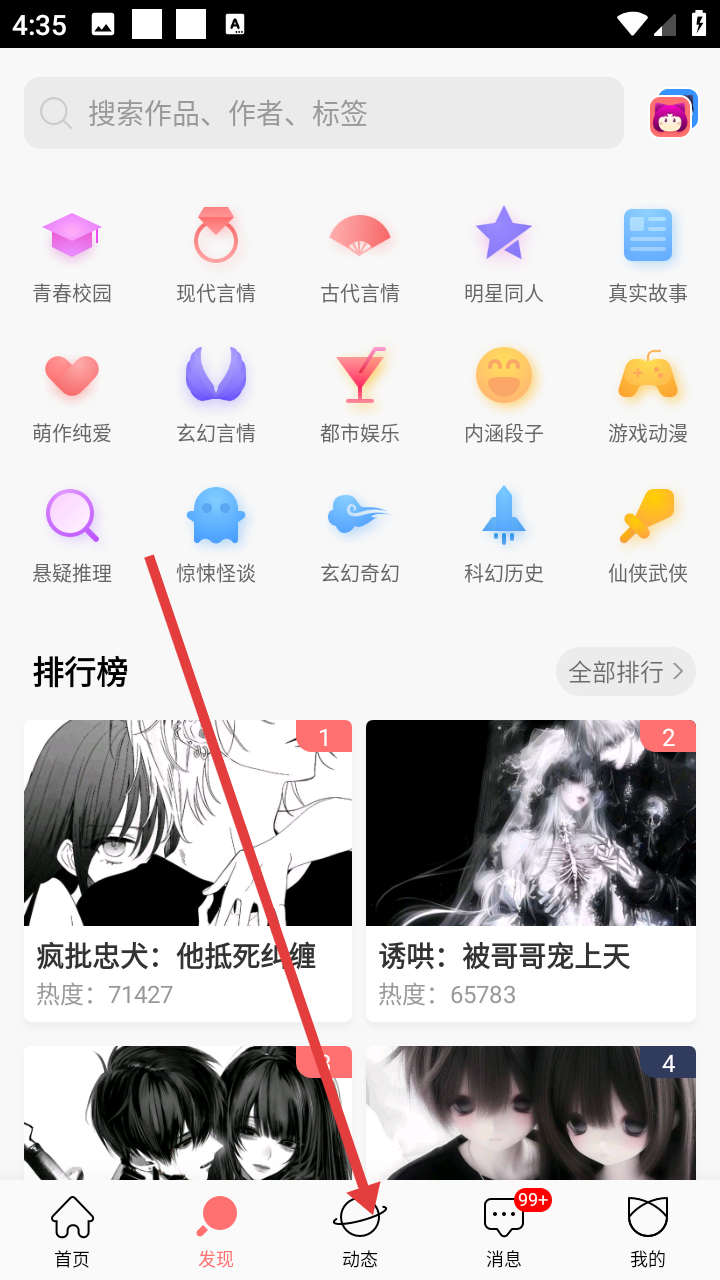Open the 萌作纯爱 category
Viewport: 720px width, 1280px height.
click(x=72, y=395)
